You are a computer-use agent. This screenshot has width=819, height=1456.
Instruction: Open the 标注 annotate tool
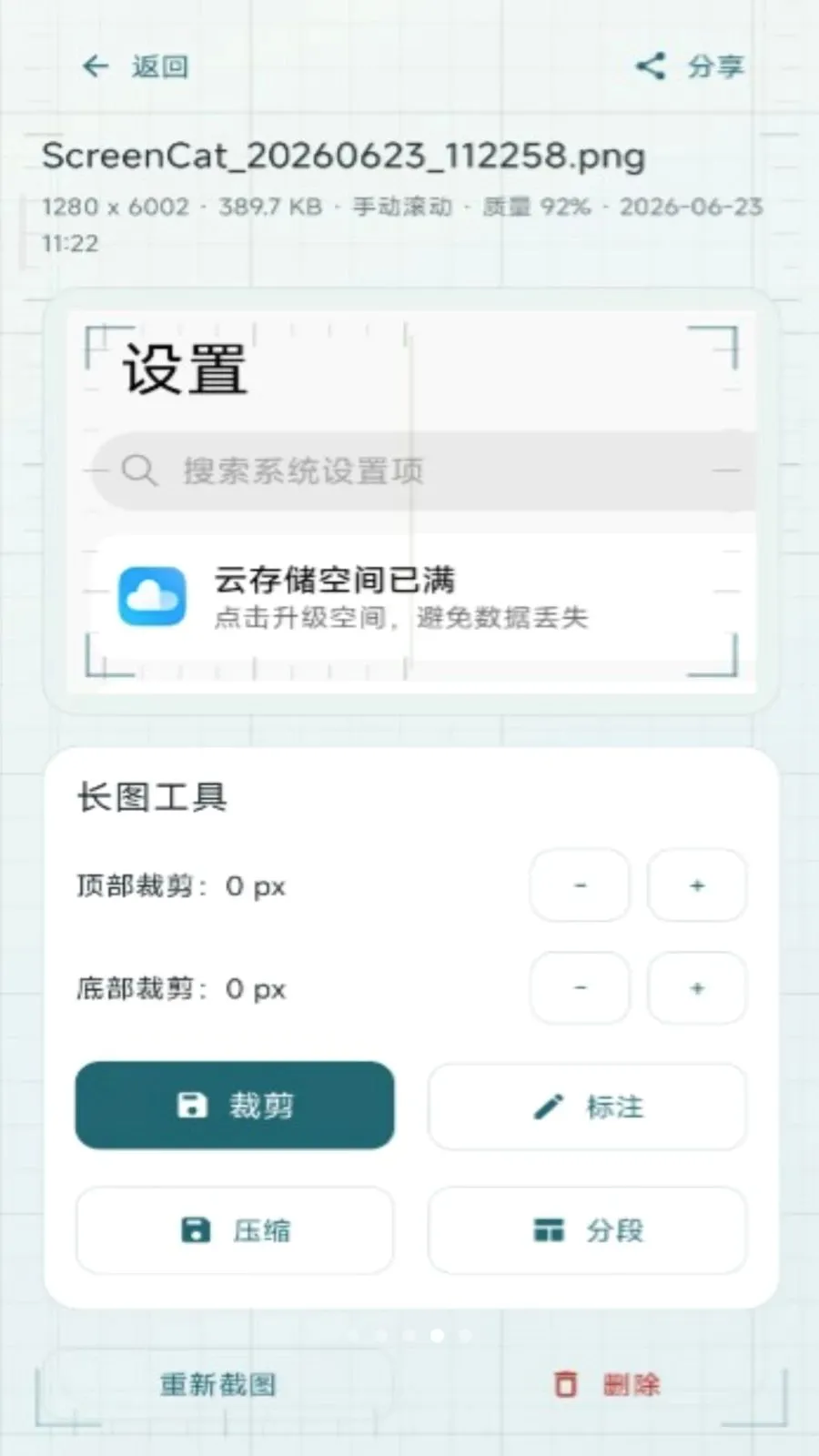point(587,1107)
